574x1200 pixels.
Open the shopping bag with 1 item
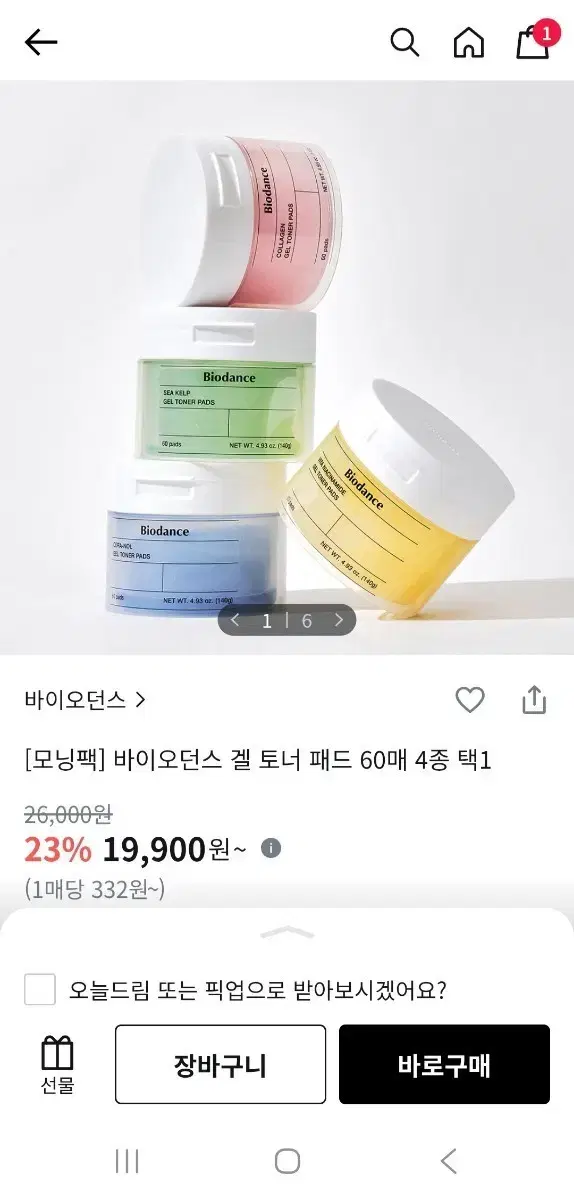click(535, 40)
